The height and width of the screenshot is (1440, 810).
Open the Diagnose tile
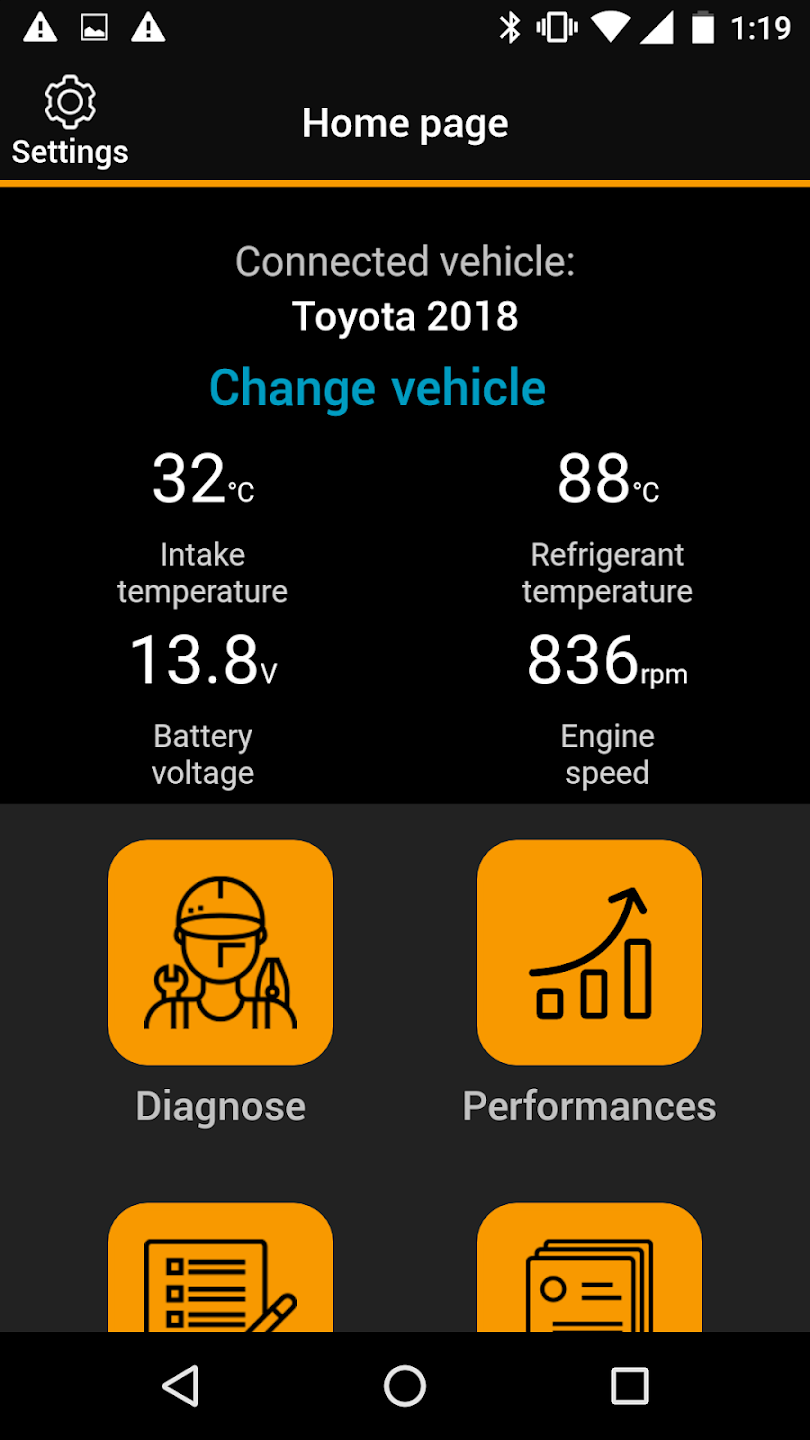click(220, 952)
